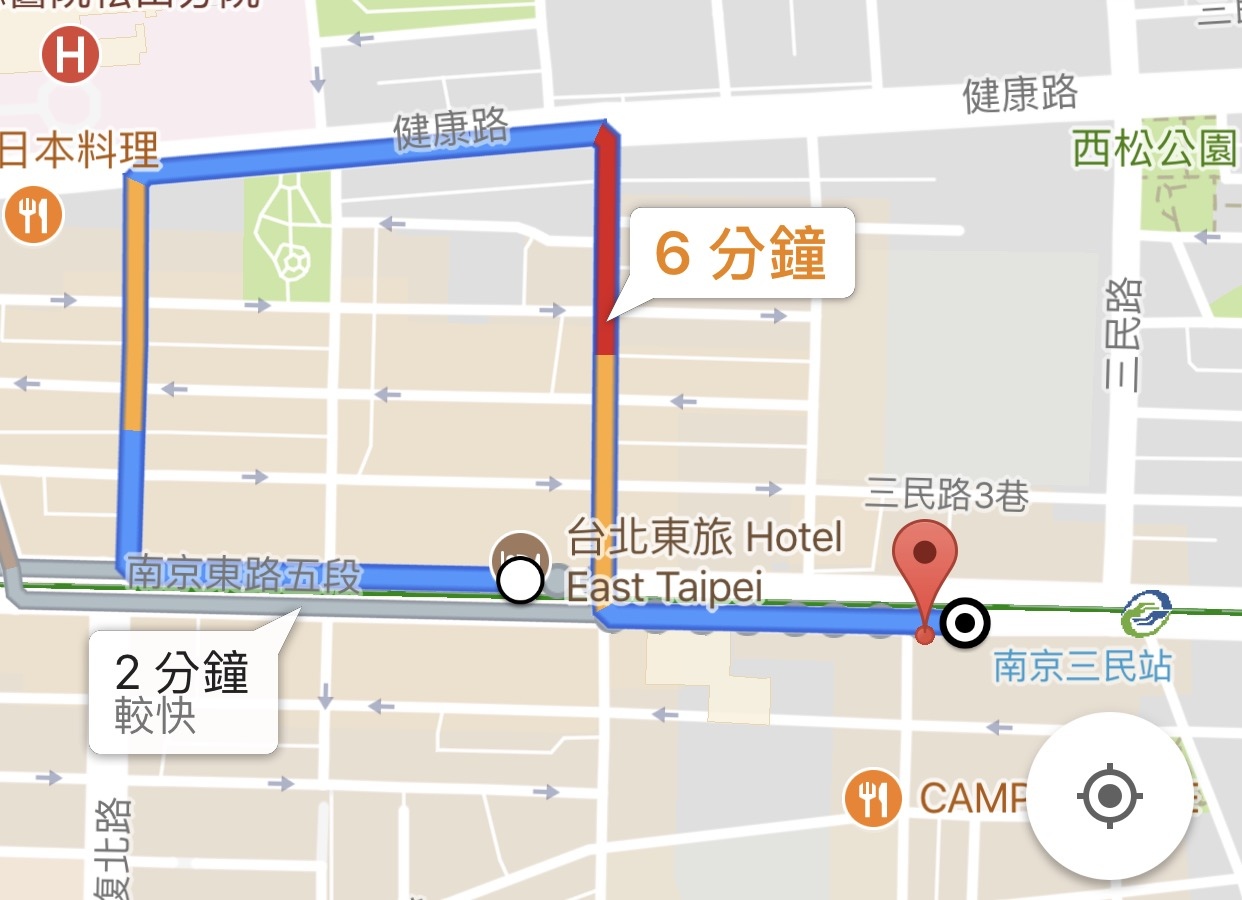
Task: Open 台北東旅 Hotel East Taipei place marker
Action: click(521, 553)
